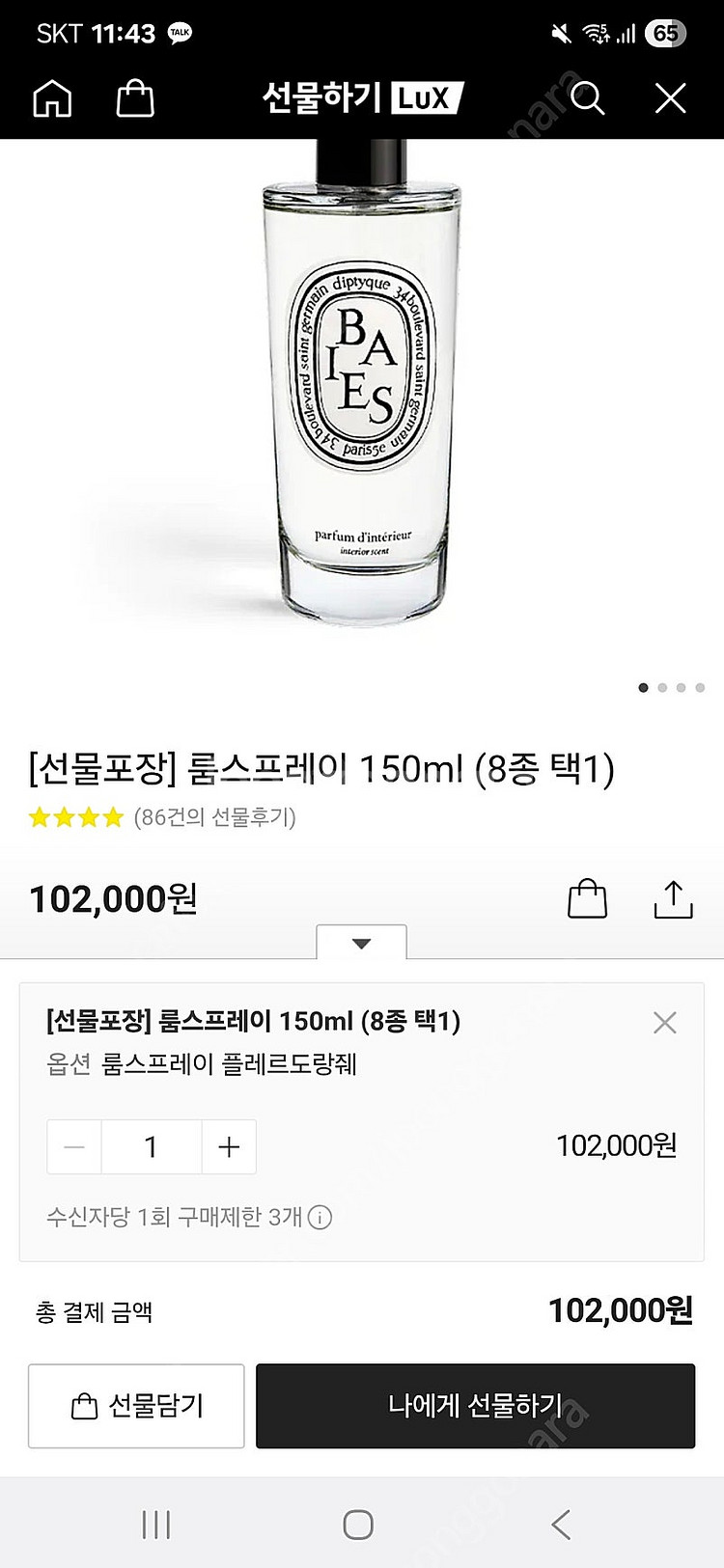Open the search magnifier
Viewport: 724px width, 1568px height.
click(x=586, y=98)
